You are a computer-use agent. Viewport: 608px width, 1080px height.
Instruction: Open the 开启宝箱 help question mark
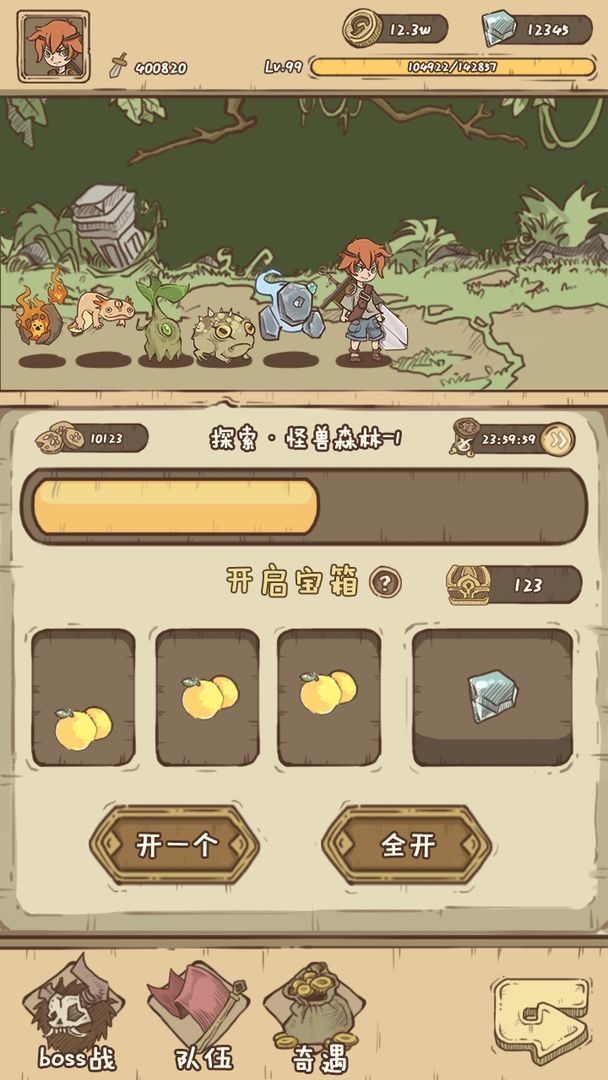385,583
